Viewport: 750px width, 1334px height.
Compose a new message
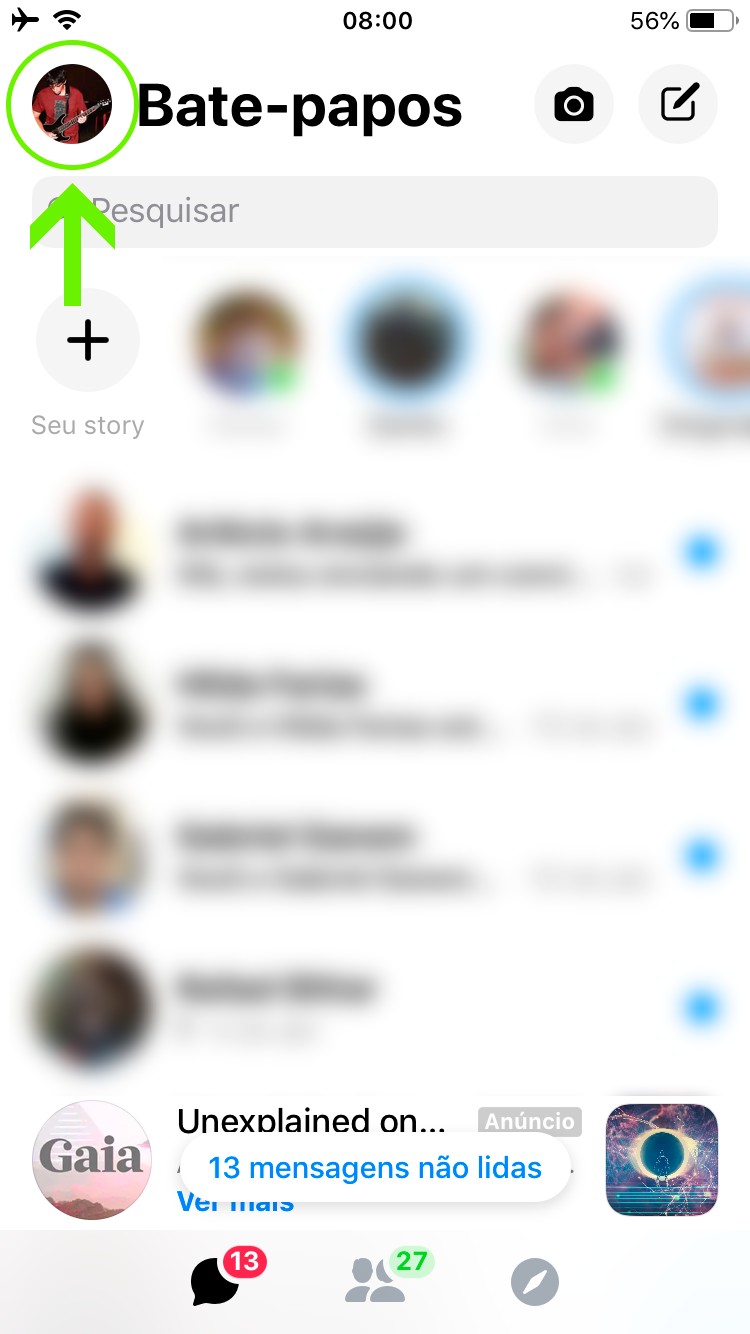(678, 104)
